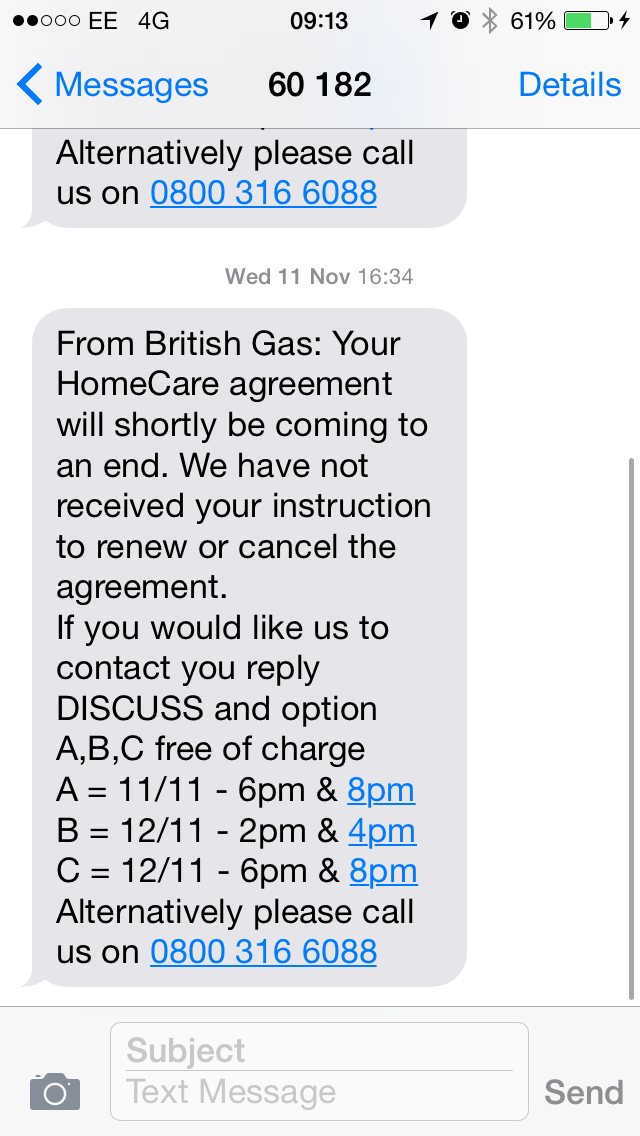Go back to Messages list
Screen dimensions: 640x1136
112,85
